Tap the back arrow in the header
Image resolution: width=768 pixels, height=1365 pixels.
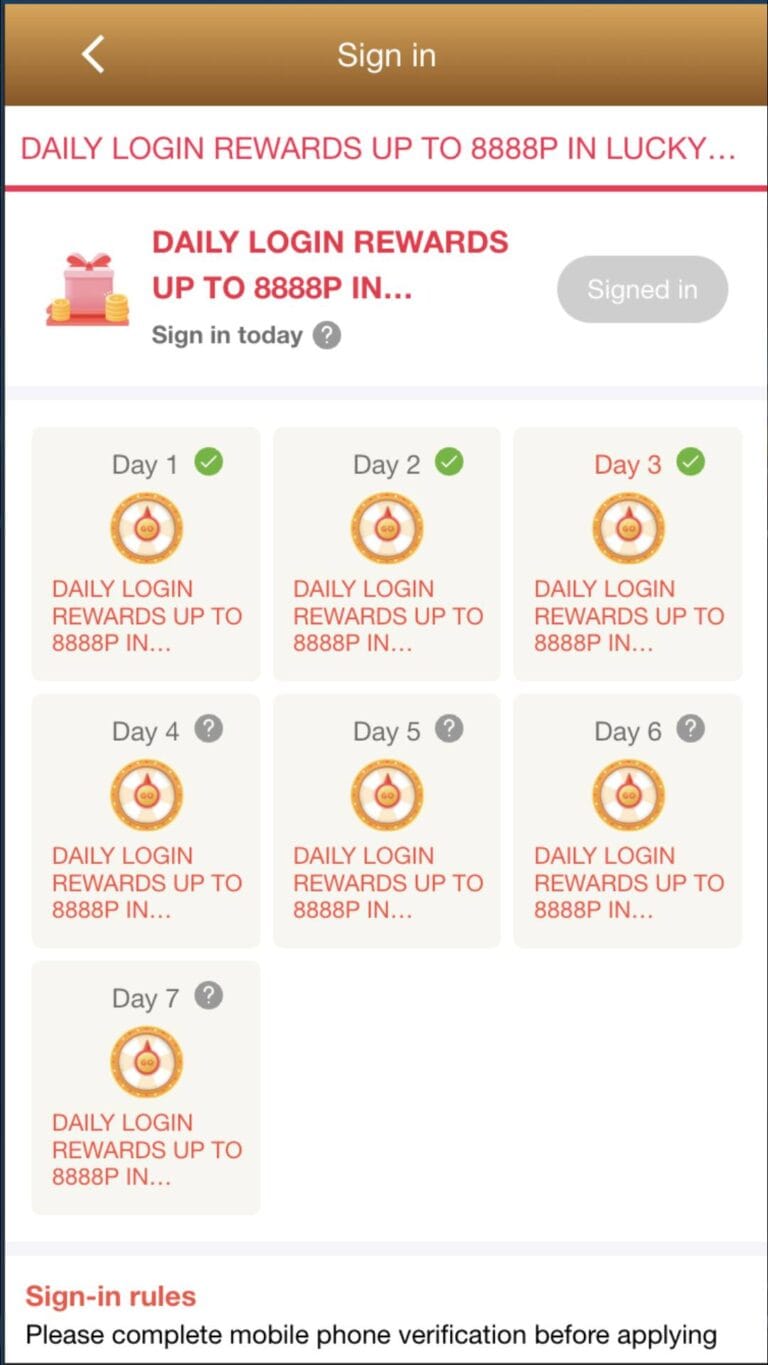[x=92, y=54]
